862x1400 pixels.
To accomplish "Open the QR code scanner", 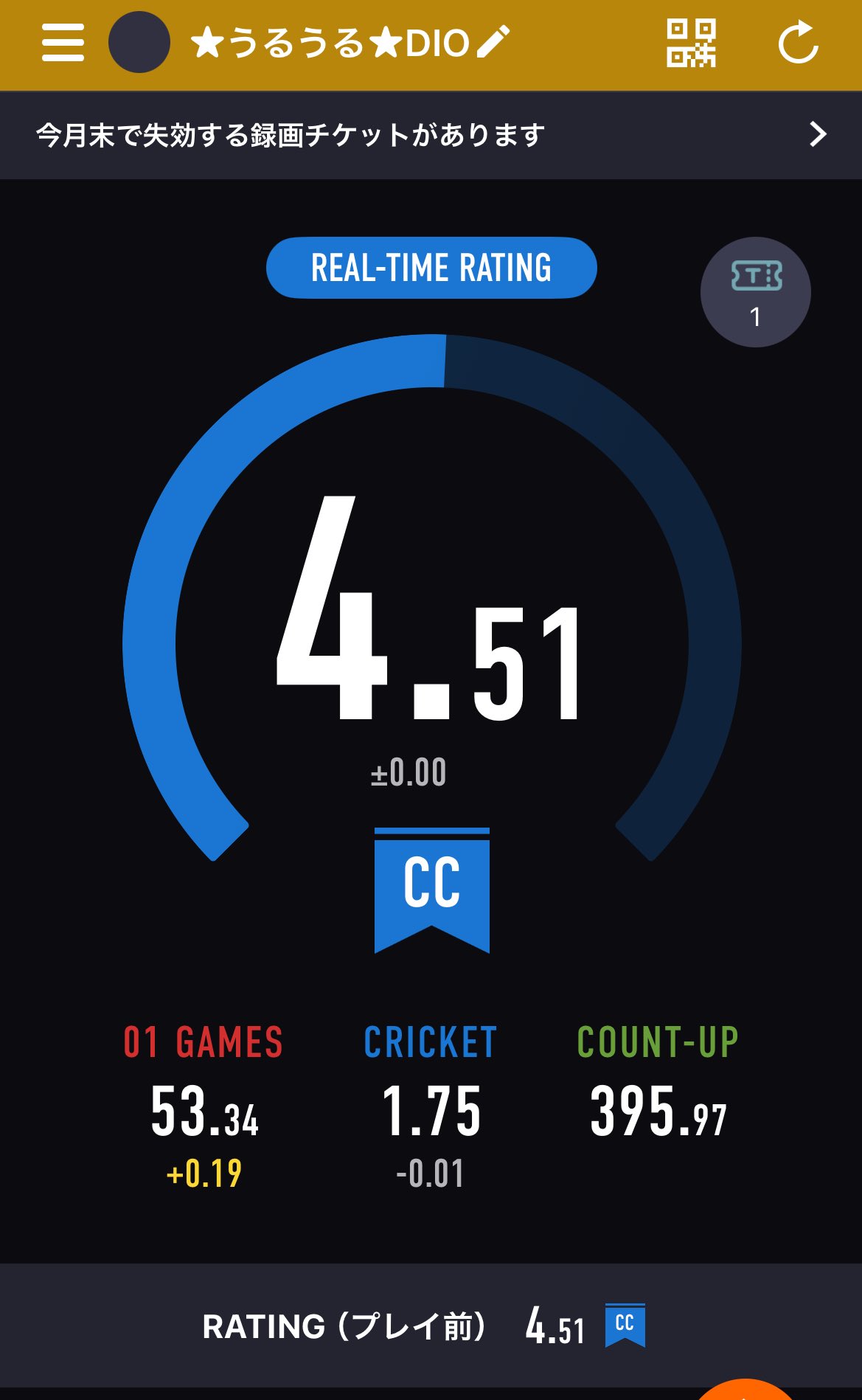I will [691, 43].
